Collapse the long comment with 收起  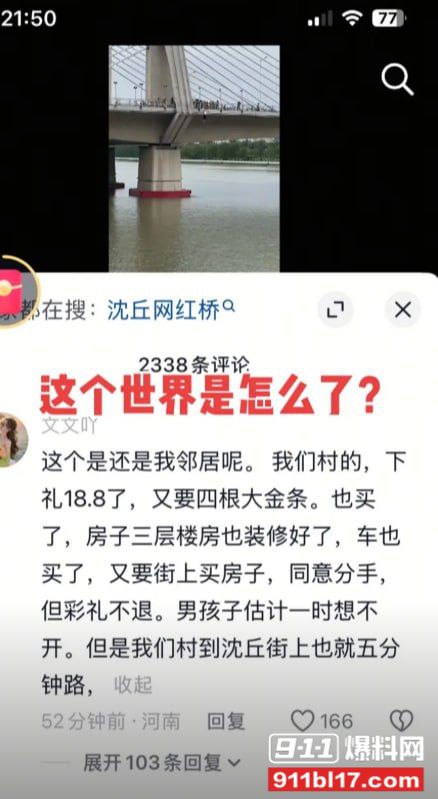point(133,684)
